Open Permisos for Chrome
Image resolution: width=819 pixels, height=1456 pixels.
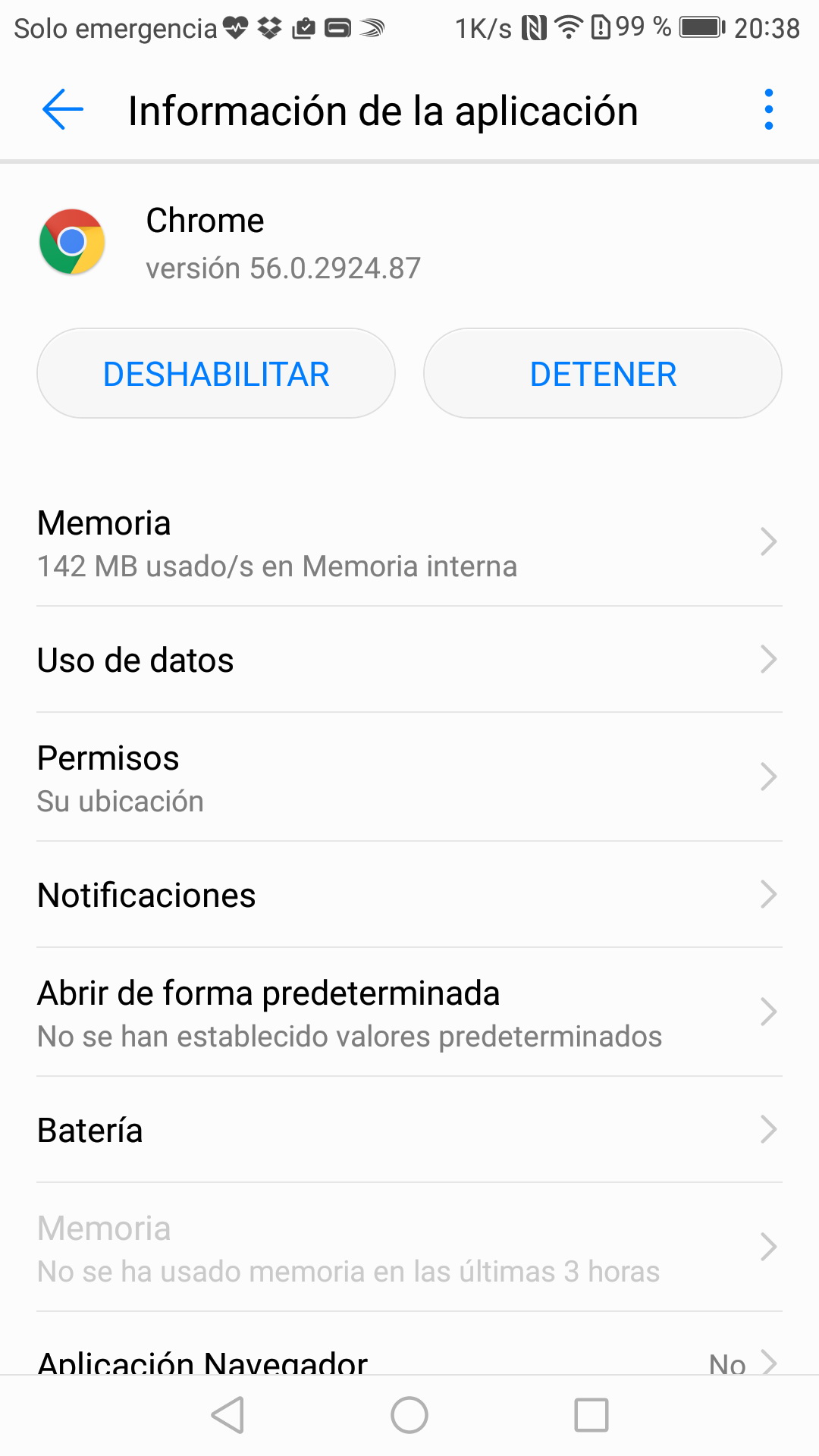[409, 778]
